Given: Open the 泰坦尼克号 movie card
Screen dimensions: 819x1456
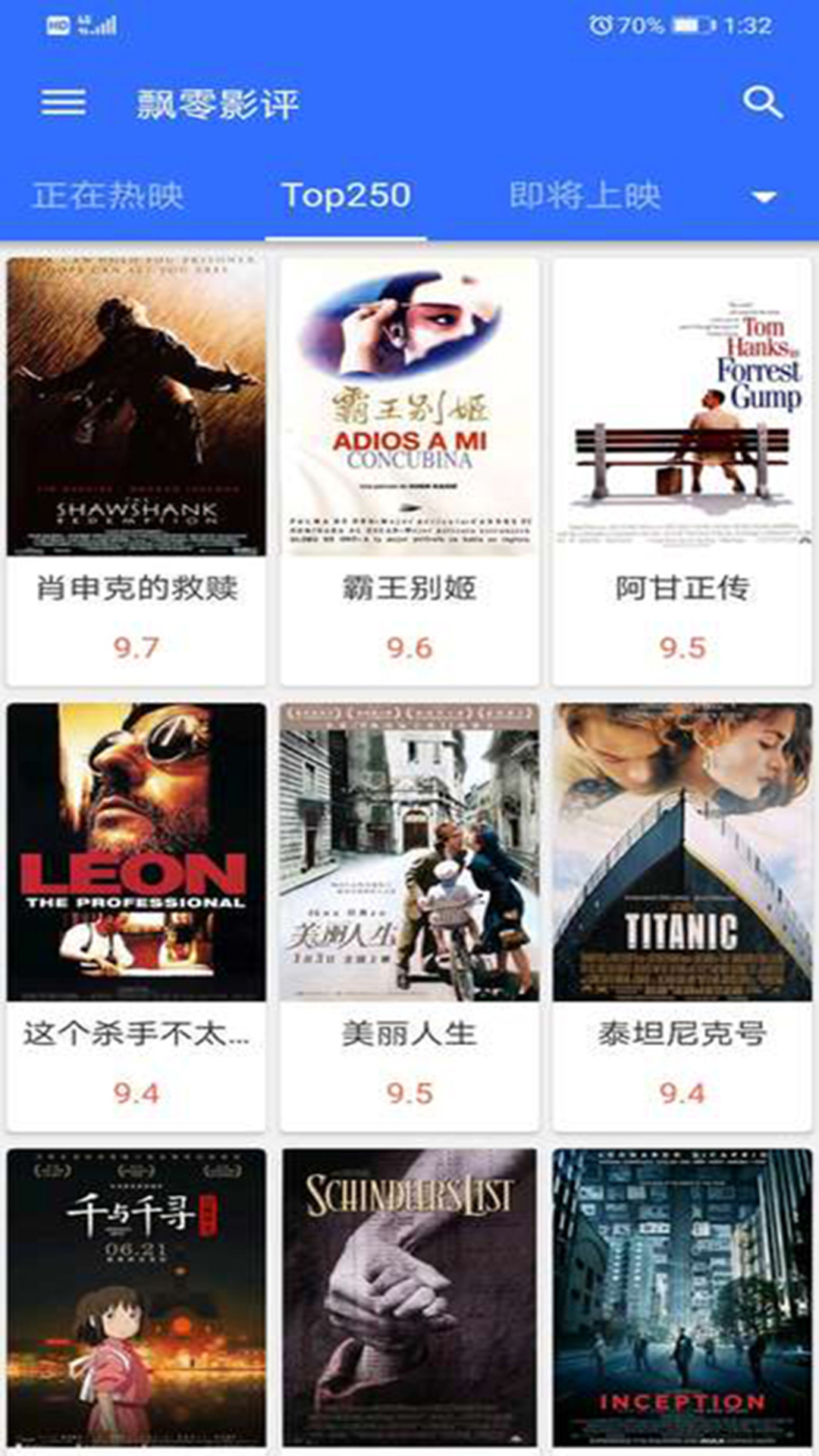Looking at the screenshot, I should [682, 916].
